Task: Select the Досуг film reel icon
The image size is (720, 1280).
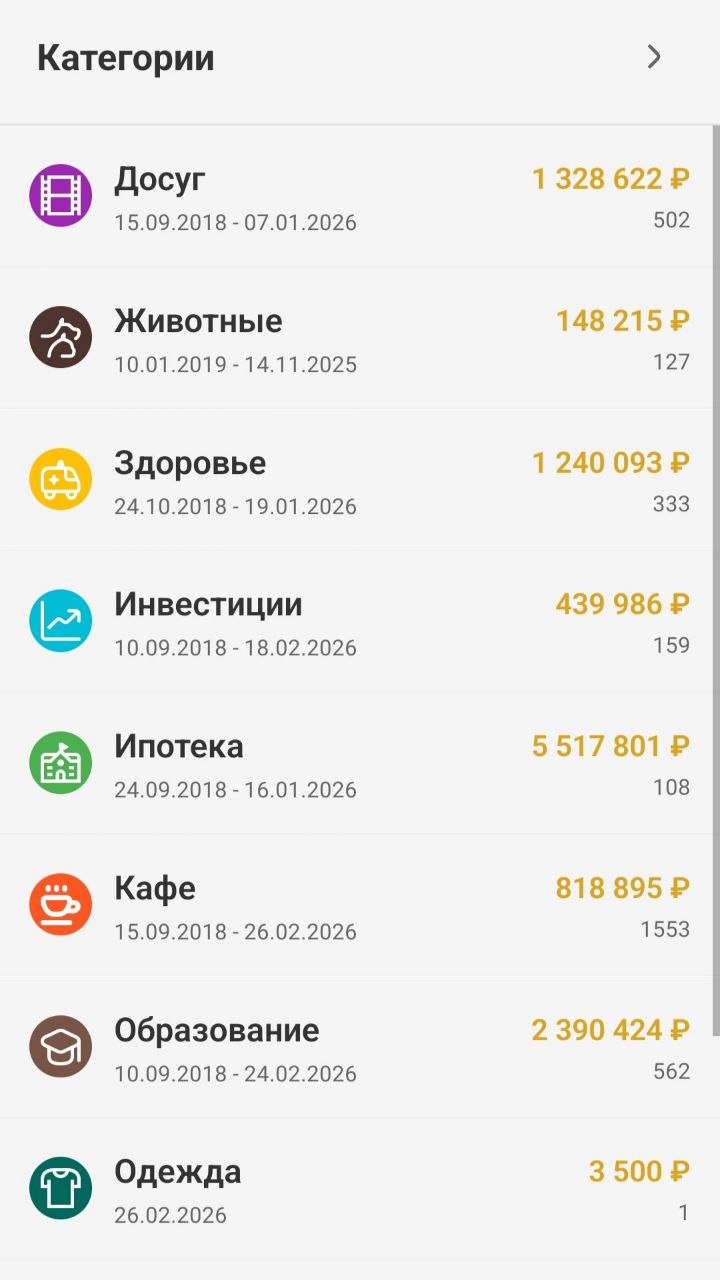Action: (x=60, y=196)
